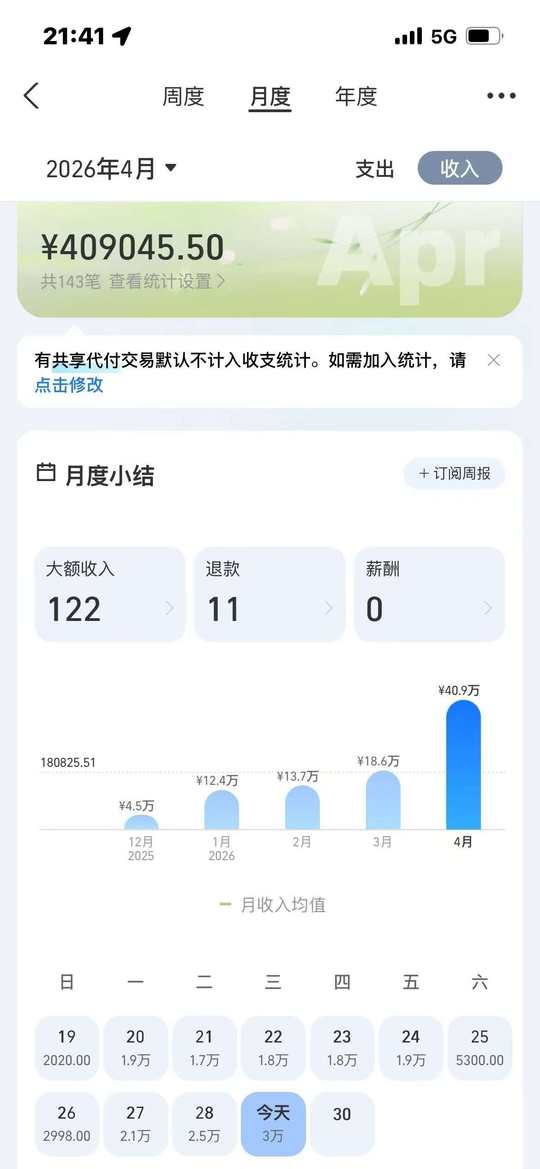
Task: Go back using the top-left arrow
Action: 31,95
